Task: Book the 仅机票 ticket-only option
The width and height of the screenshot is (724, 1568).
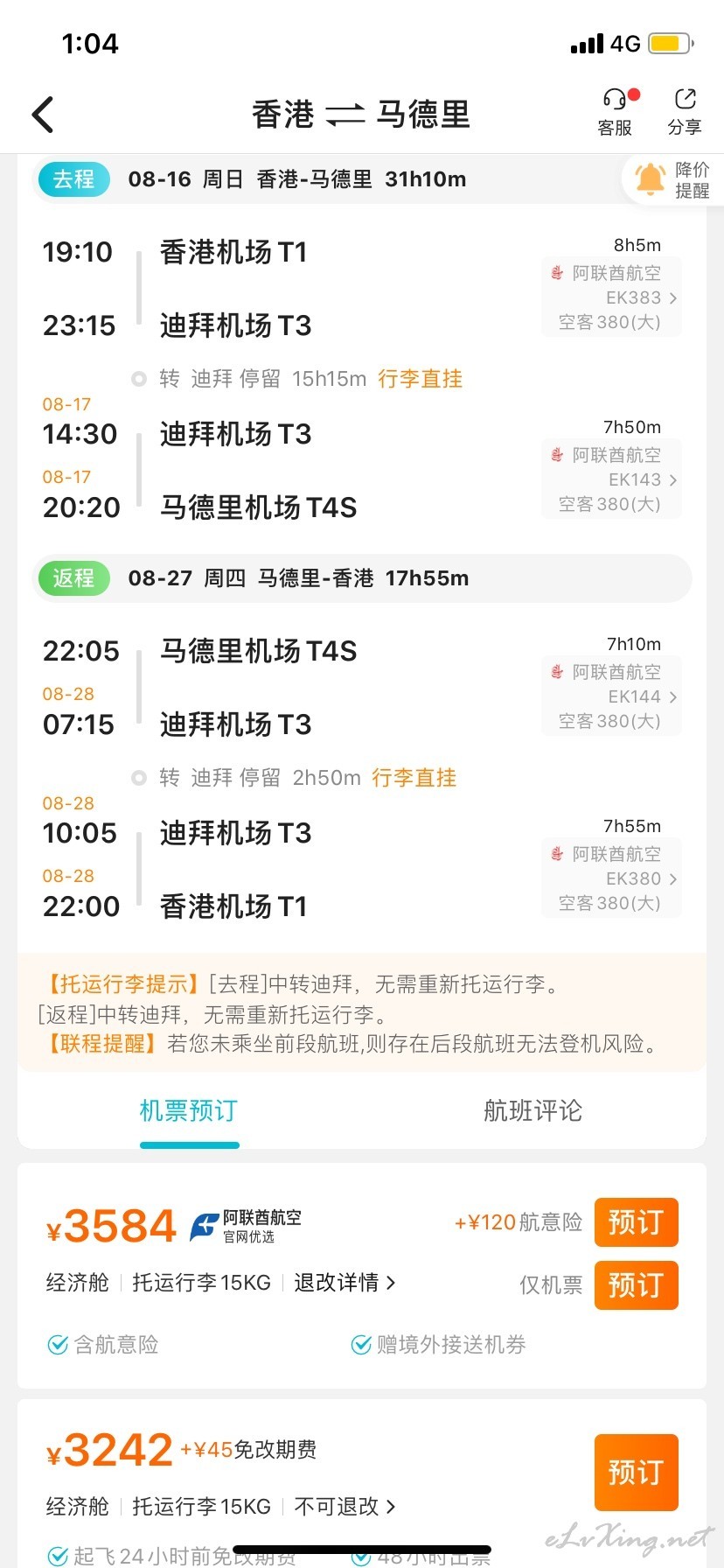Action: click(x=636, y=1284)
